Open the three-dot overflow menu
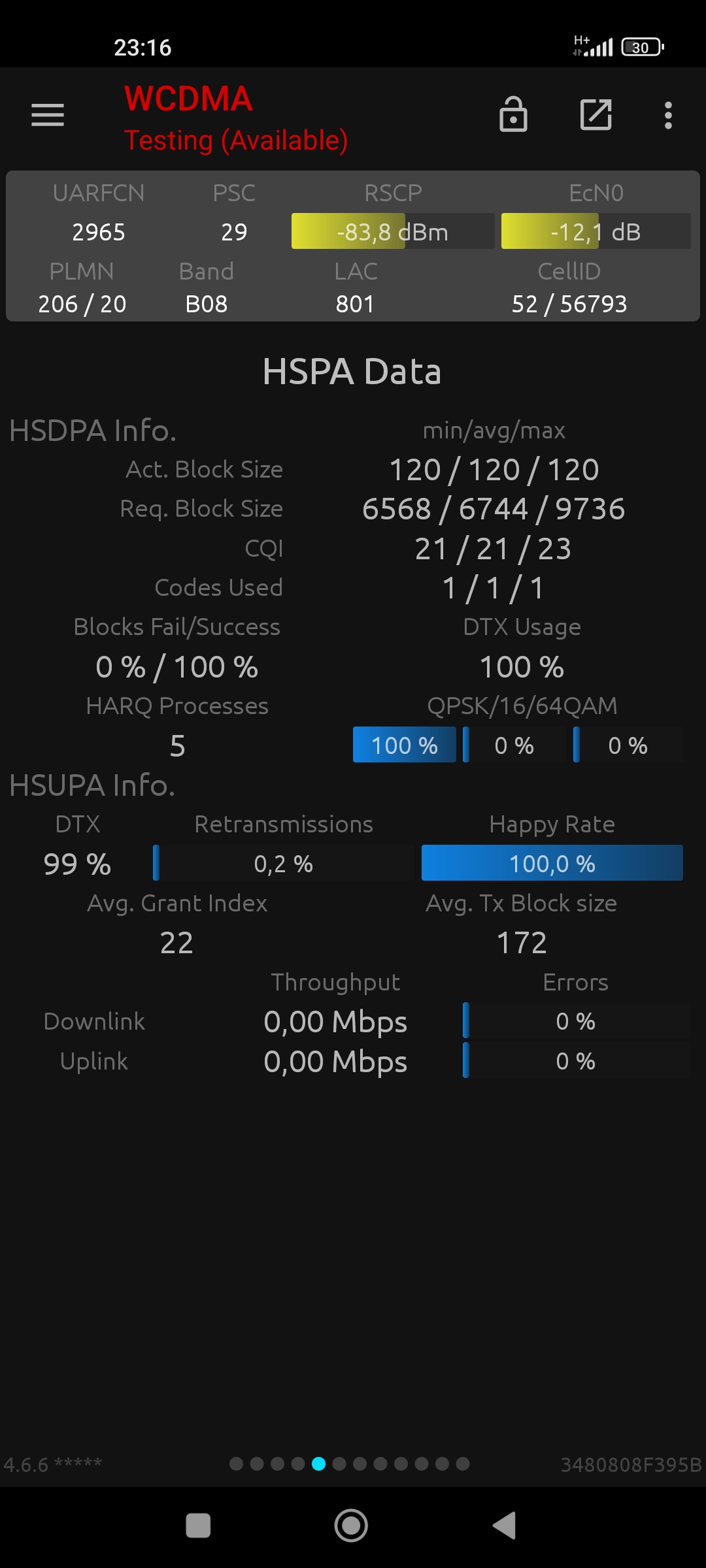This screenshot has width=706, height=1568. coord(668,115)
